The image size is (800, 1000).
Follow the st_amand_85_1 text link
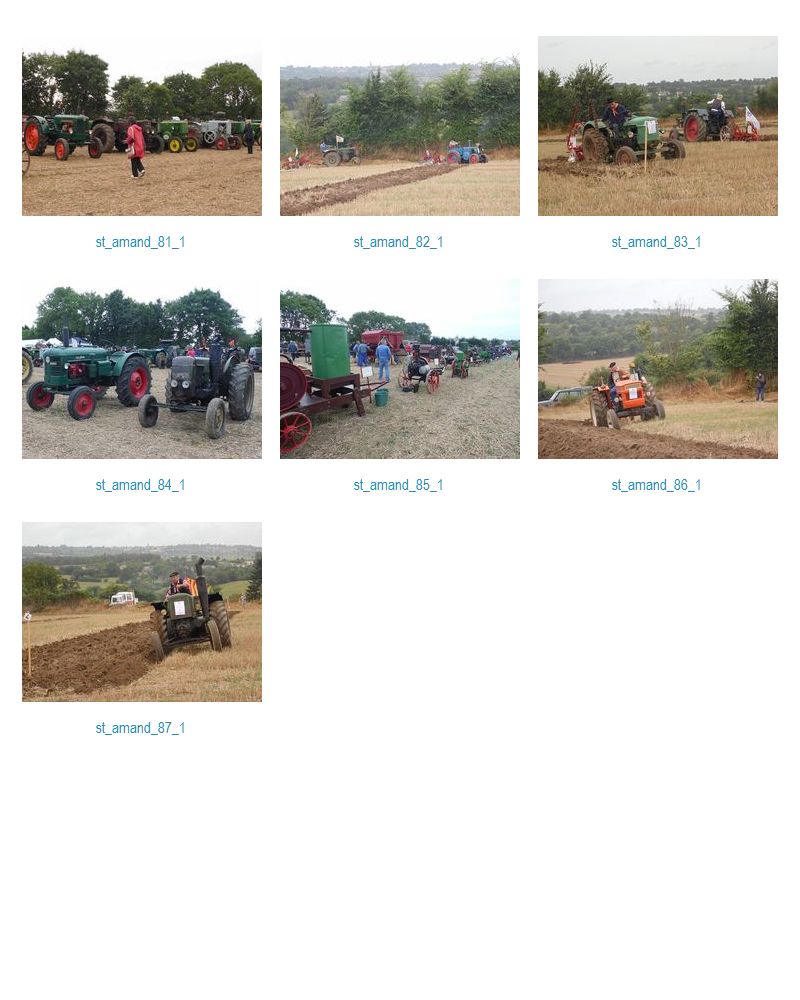pyautogui.click(x=398, y=485)
